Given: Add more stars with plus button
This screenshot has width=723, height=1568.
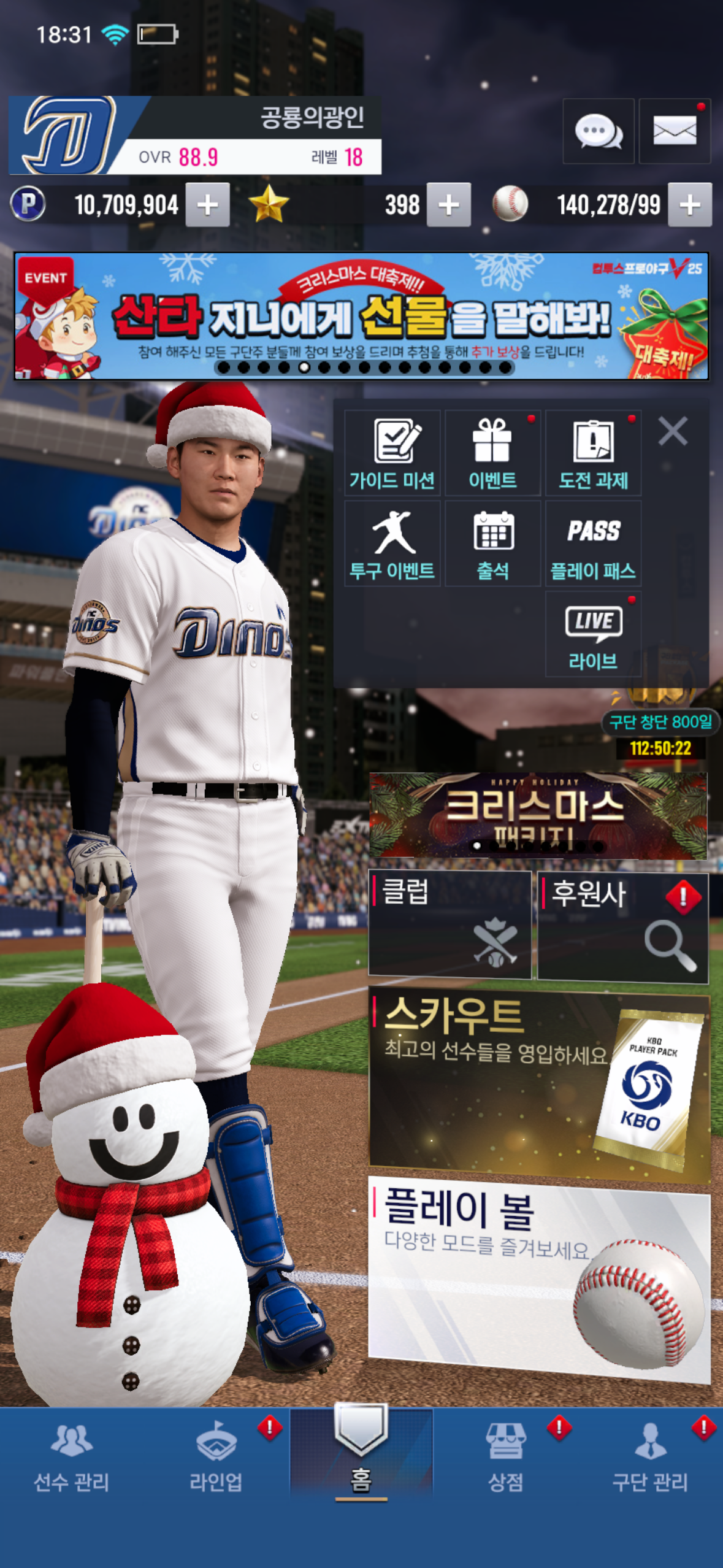Looking at the screenshot, I should 448,205.
